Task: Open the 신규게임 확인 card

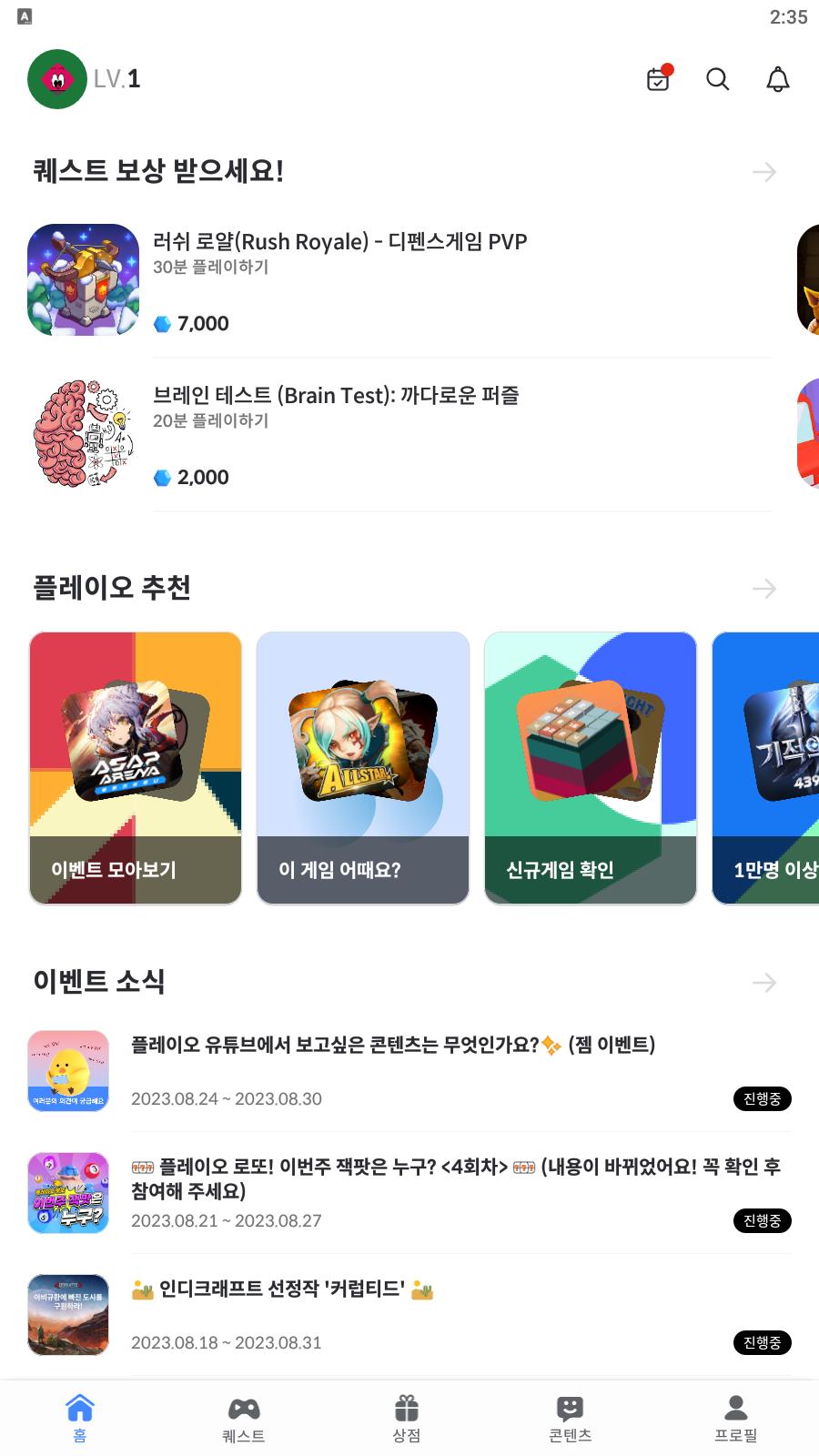Action: 591,768
